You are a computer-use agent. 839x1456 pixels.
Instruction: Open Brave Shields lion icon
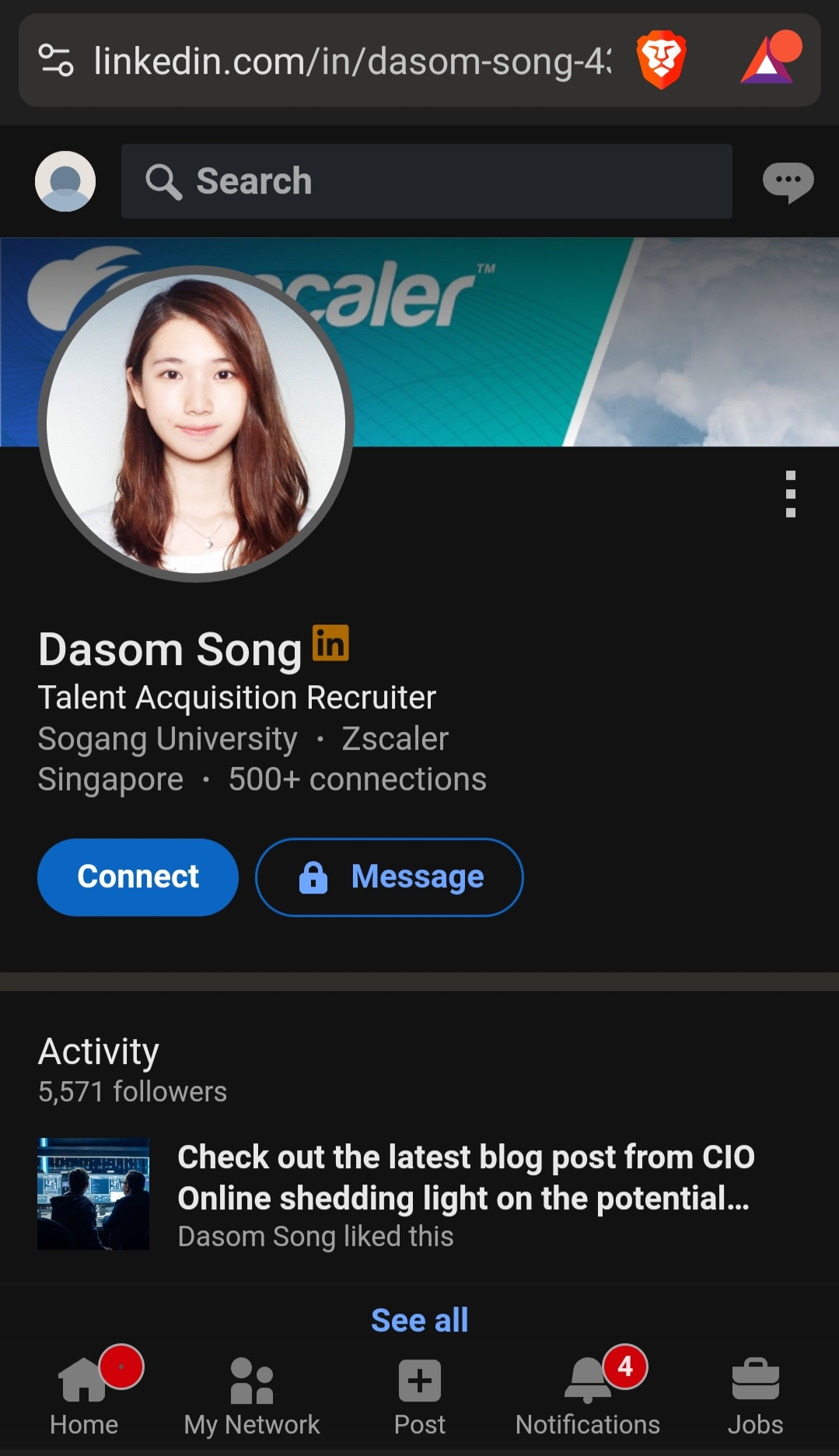(661, 60)
